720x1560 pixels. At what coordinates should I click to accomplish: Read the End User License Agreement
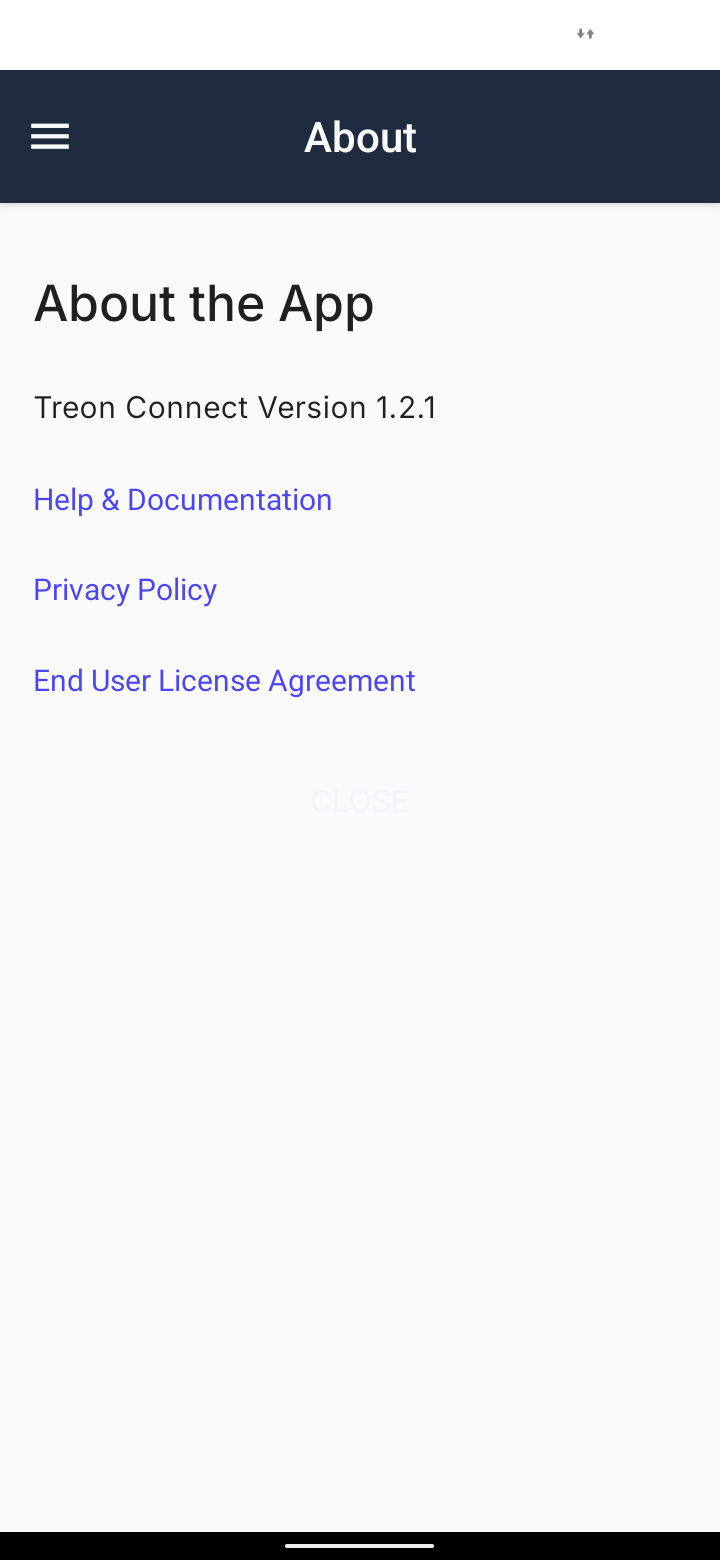(x=224, y=680)
